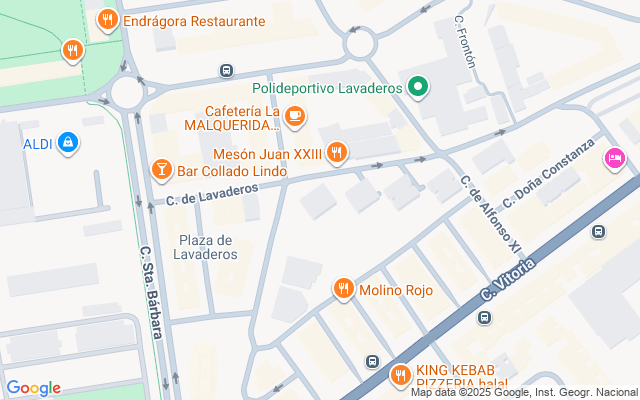The height and width of the screenshot is (400, 640).
Task: Open King Kebab Pizzeria halal marker
Action: click(x=400, y=375)
